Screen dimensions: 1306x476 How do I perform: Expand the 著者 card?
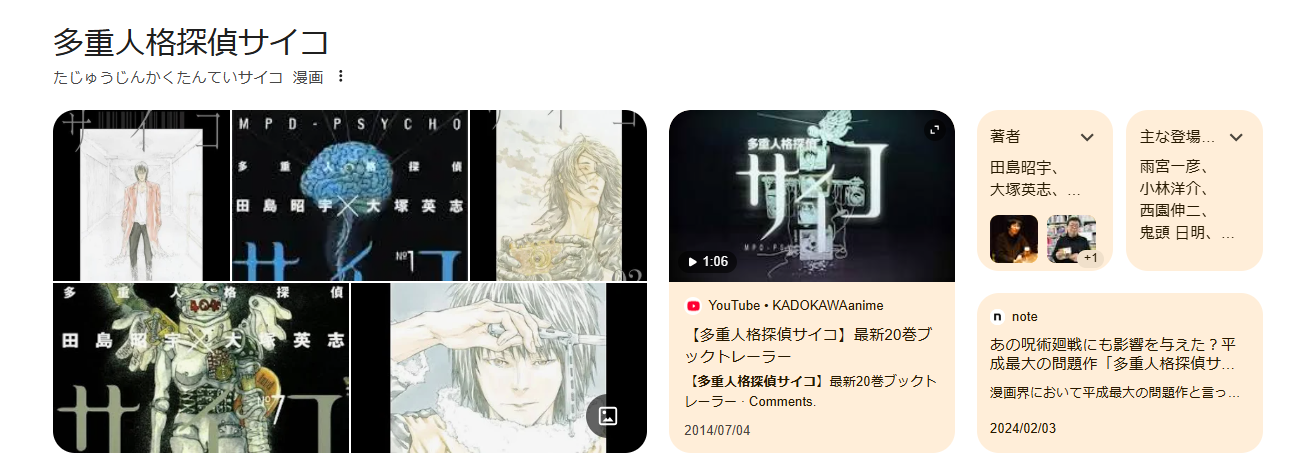pos(1087,137)
